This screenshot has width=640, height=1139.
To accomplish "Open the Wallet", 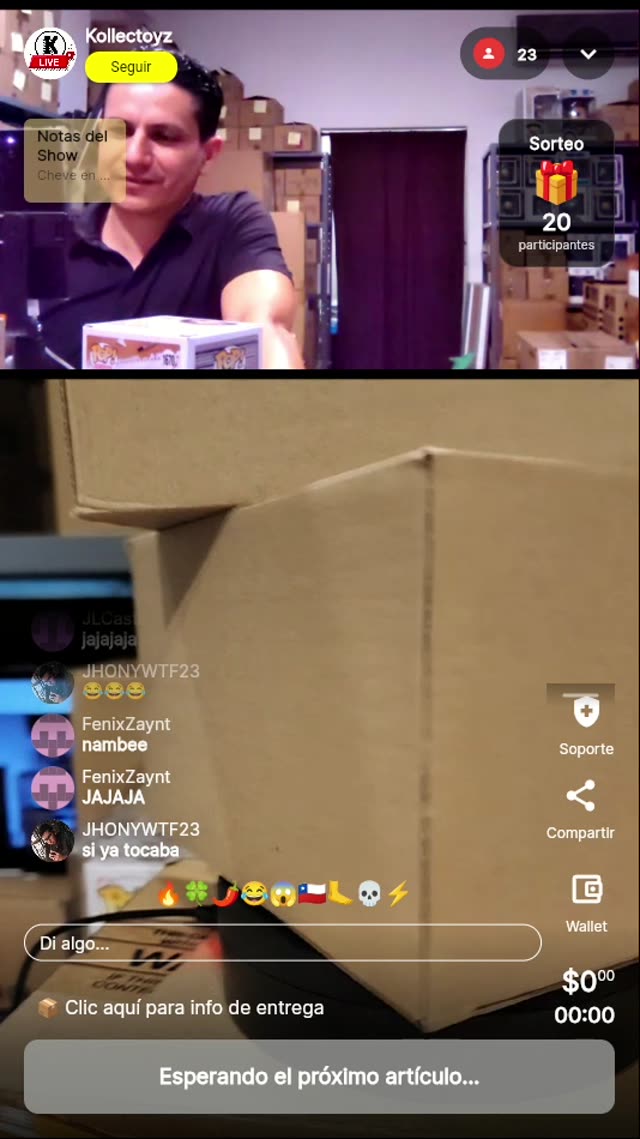I will [x=586, y=898].
